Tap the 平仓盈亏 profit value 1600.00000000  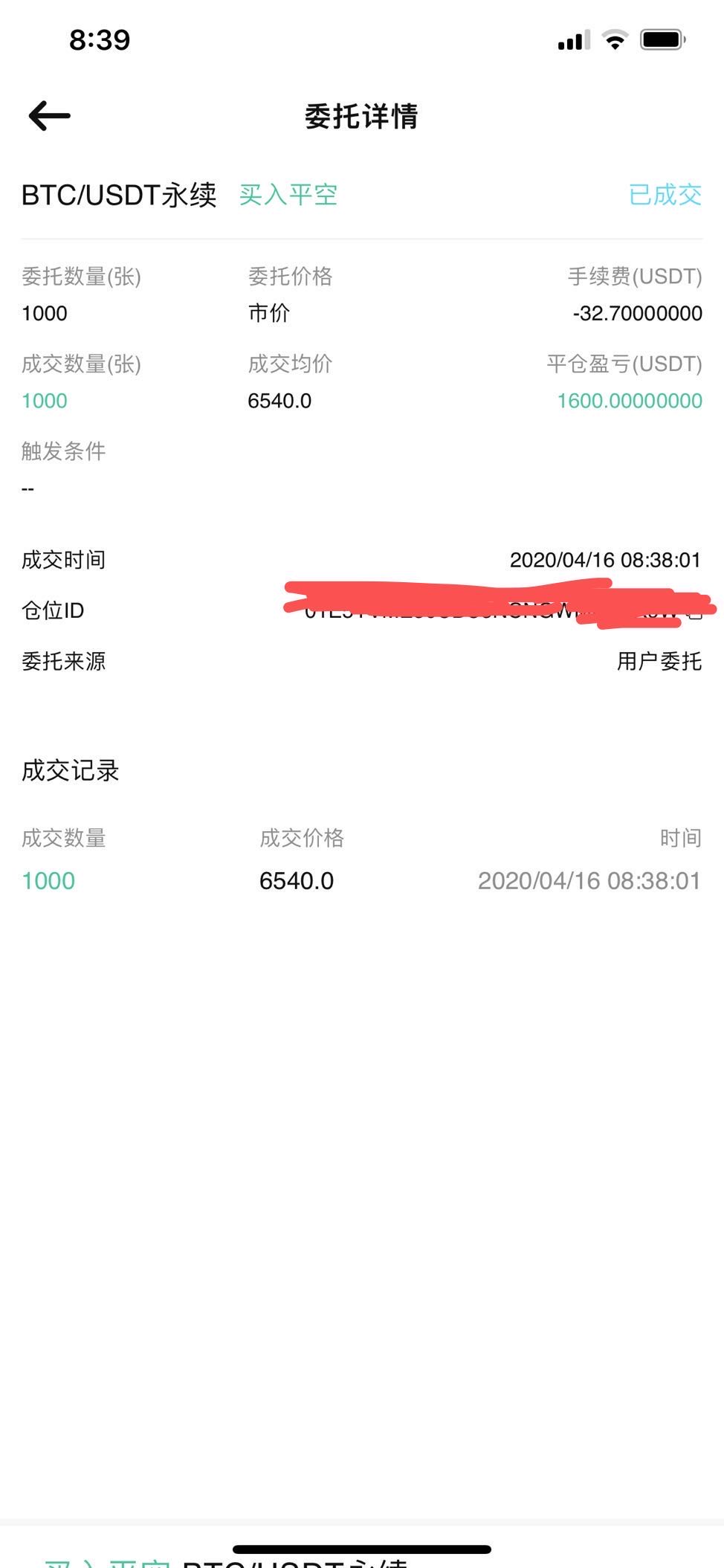[x=629, y=401]
